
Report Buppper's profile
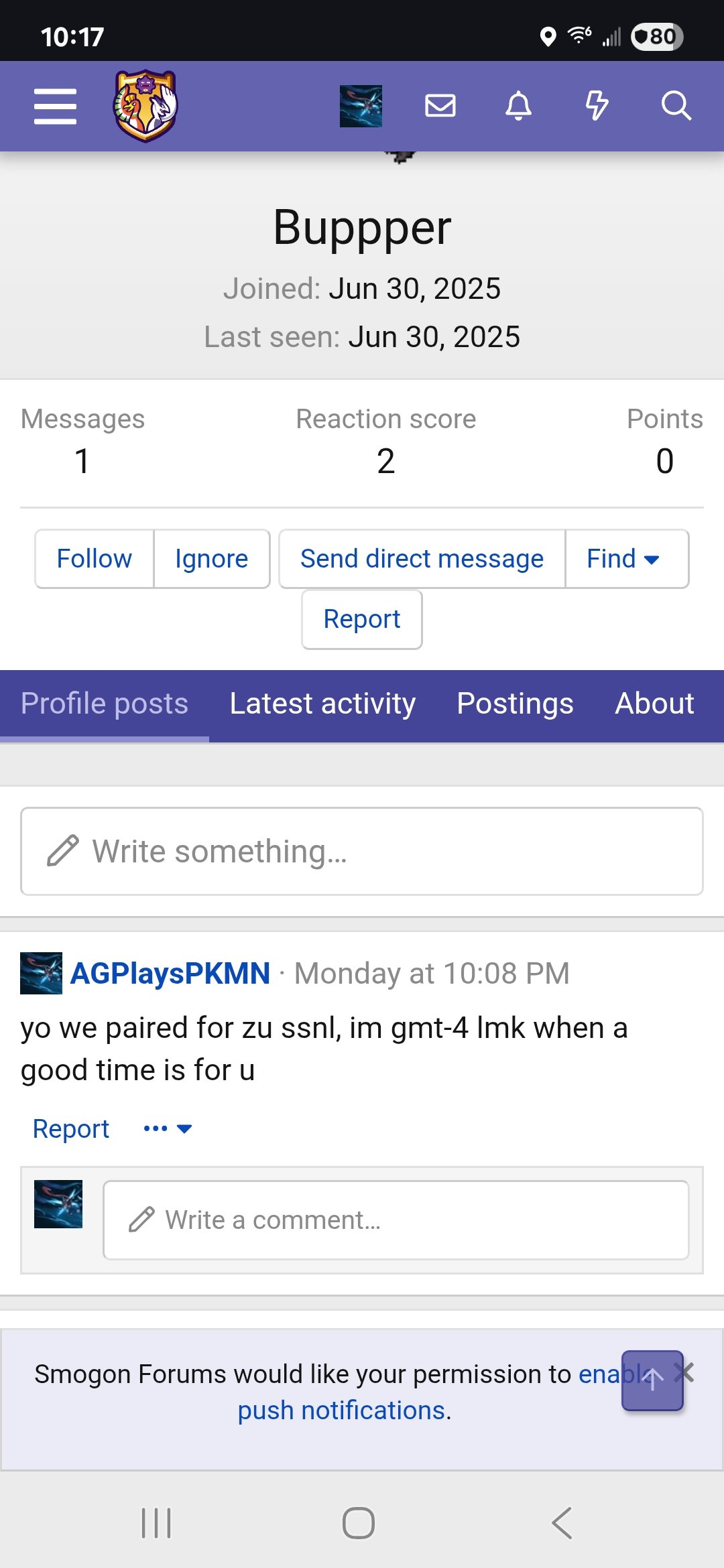click(362, 619)
